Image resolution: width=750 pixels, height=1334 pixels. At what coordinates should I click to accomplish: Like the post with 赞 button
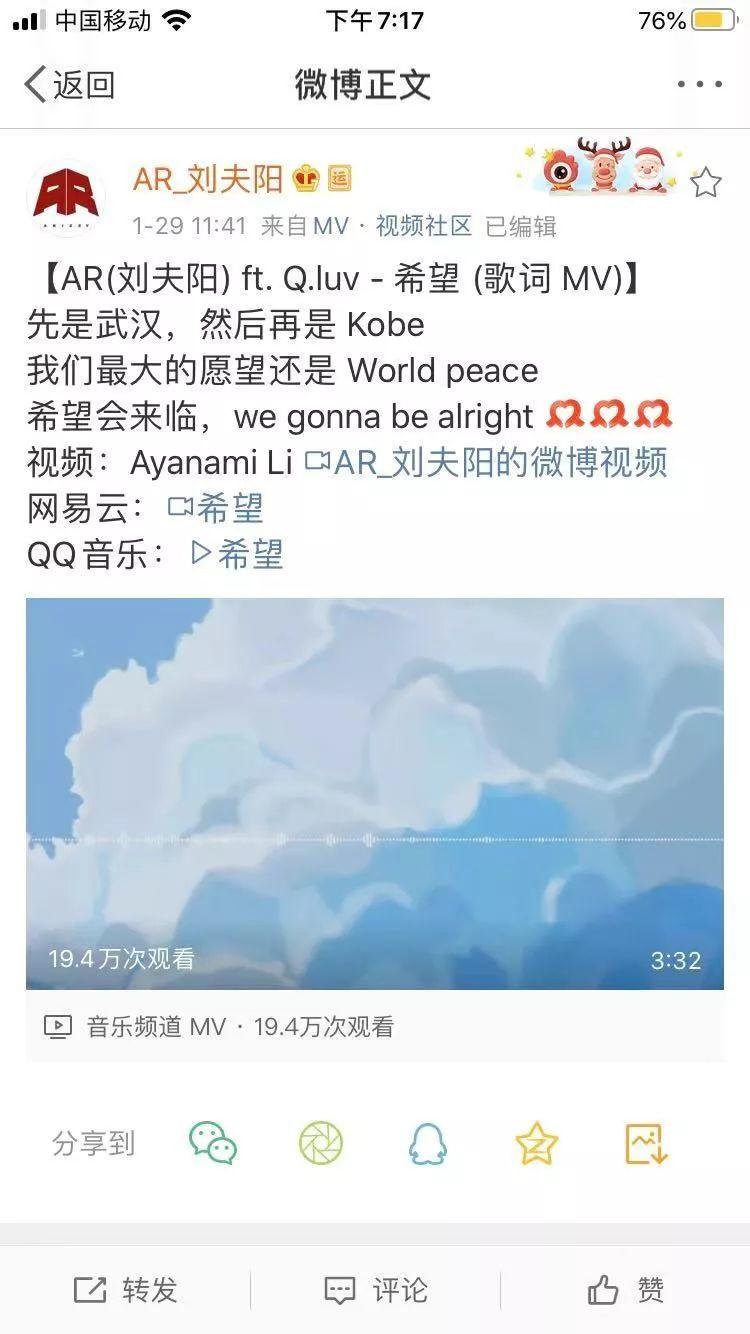(624, 1290)
